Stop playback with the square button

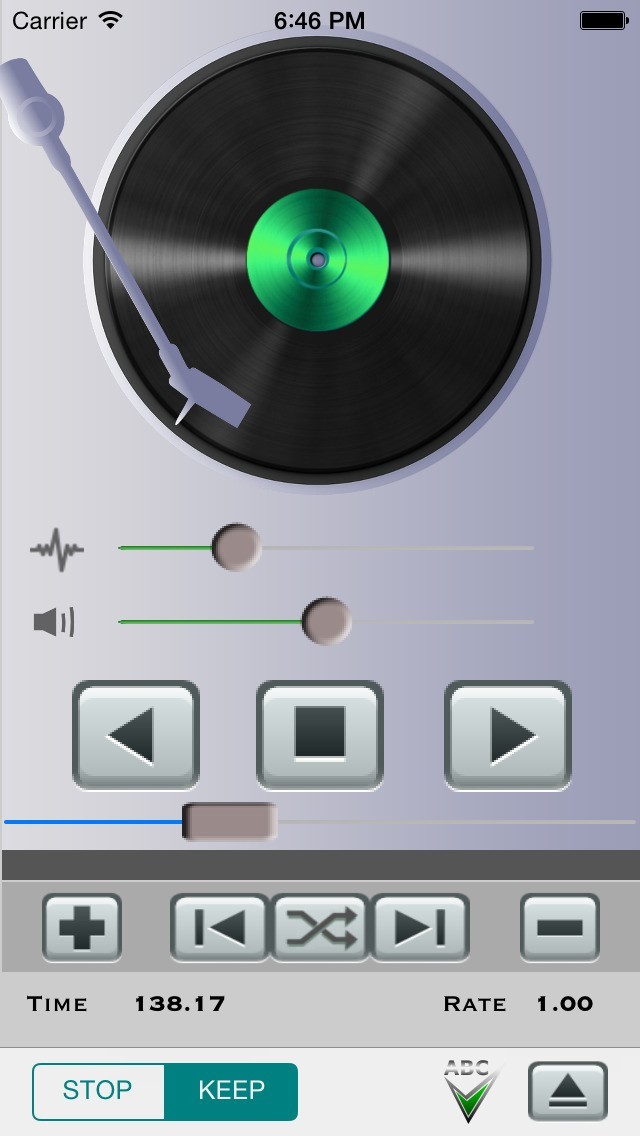pos(320,736)
